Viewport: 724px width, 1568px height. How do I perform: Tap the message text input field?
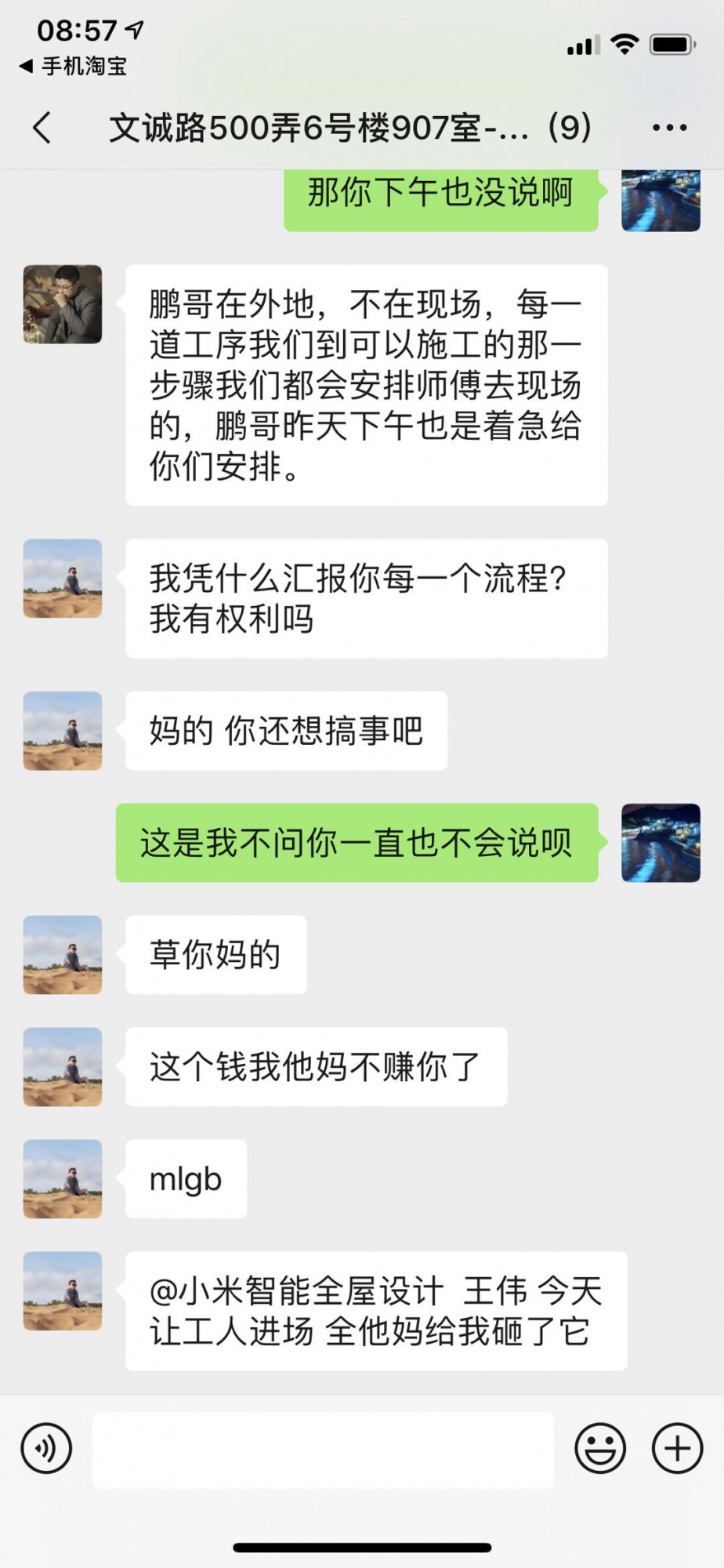click(x=323, y=1450)
